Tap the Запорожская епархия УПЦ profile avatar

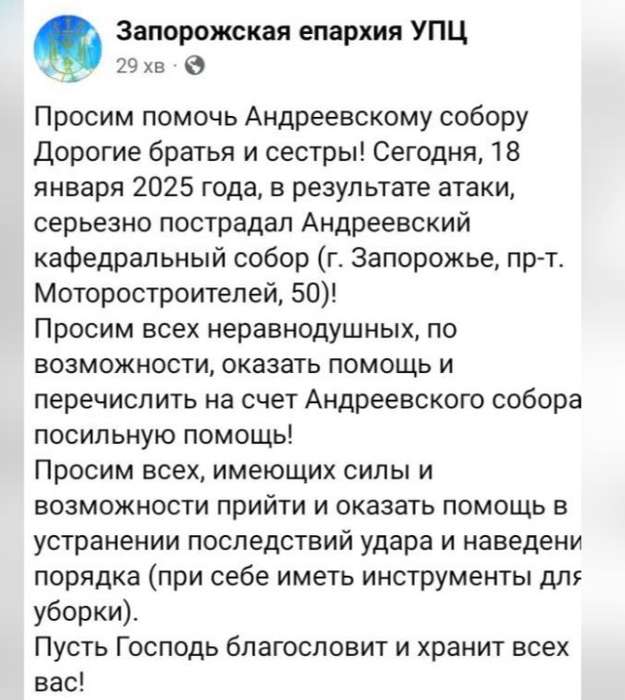pos(66,48)
